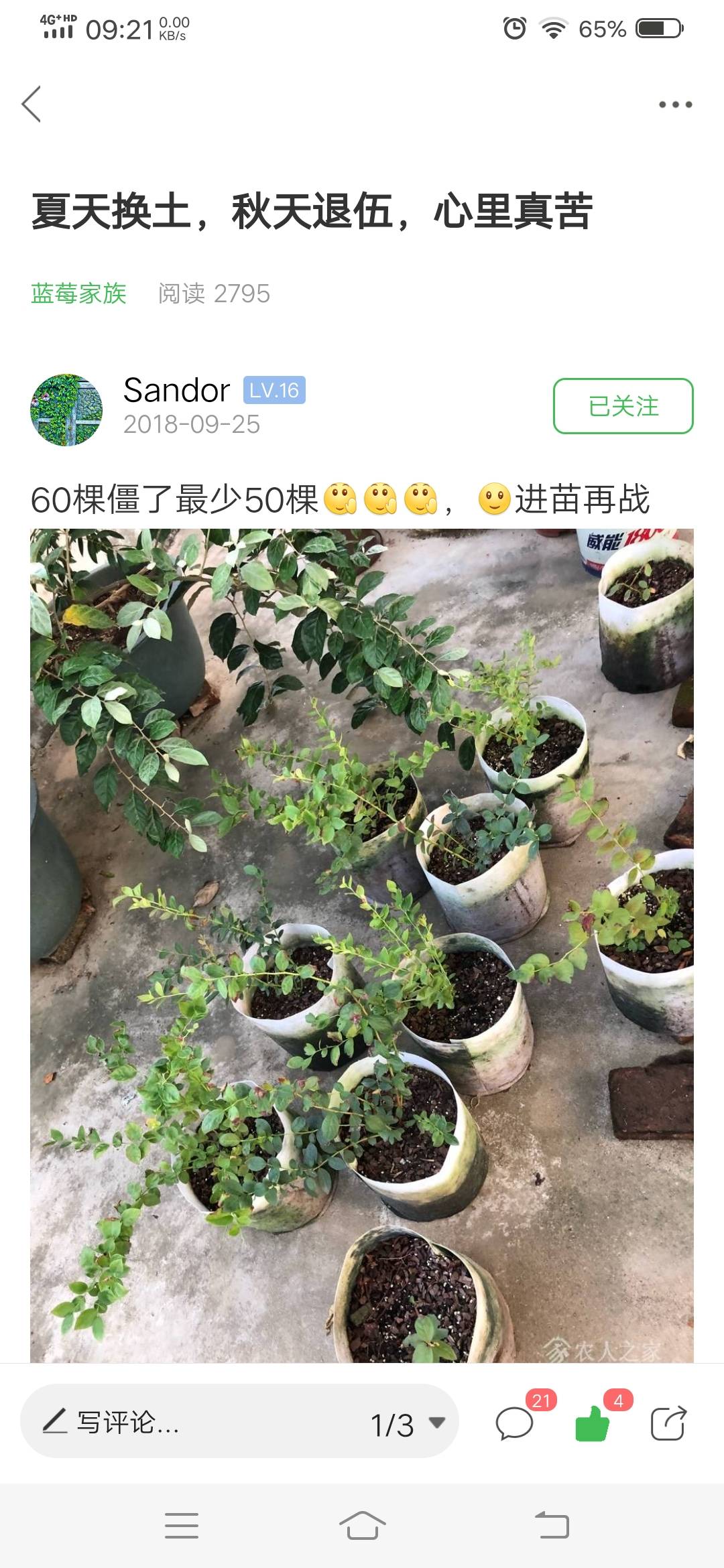Tap the 已关注 follow button
Image resolution: width=724 pixels, height=1568 pixels.
[x=623, y=406]
